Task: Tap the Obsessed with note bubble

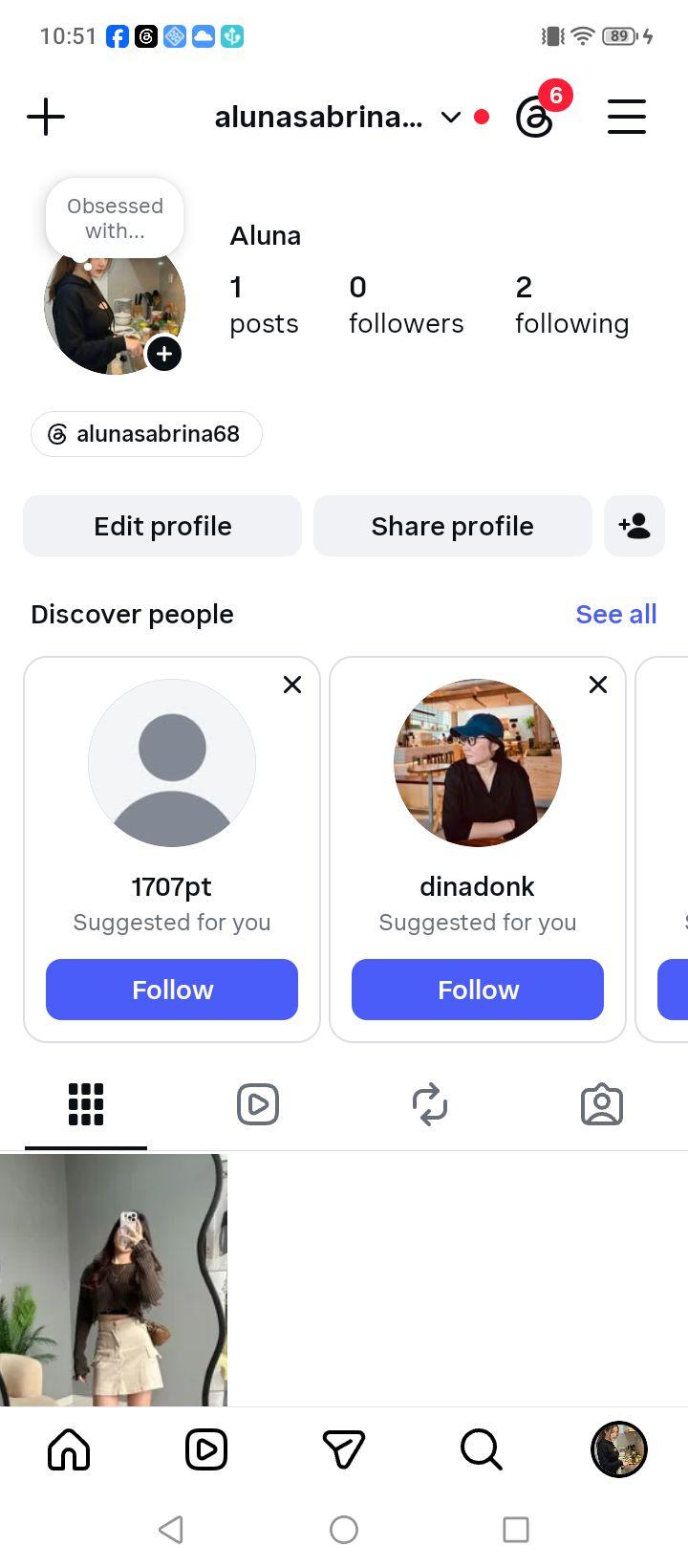Action: click(x=115, y=218)
